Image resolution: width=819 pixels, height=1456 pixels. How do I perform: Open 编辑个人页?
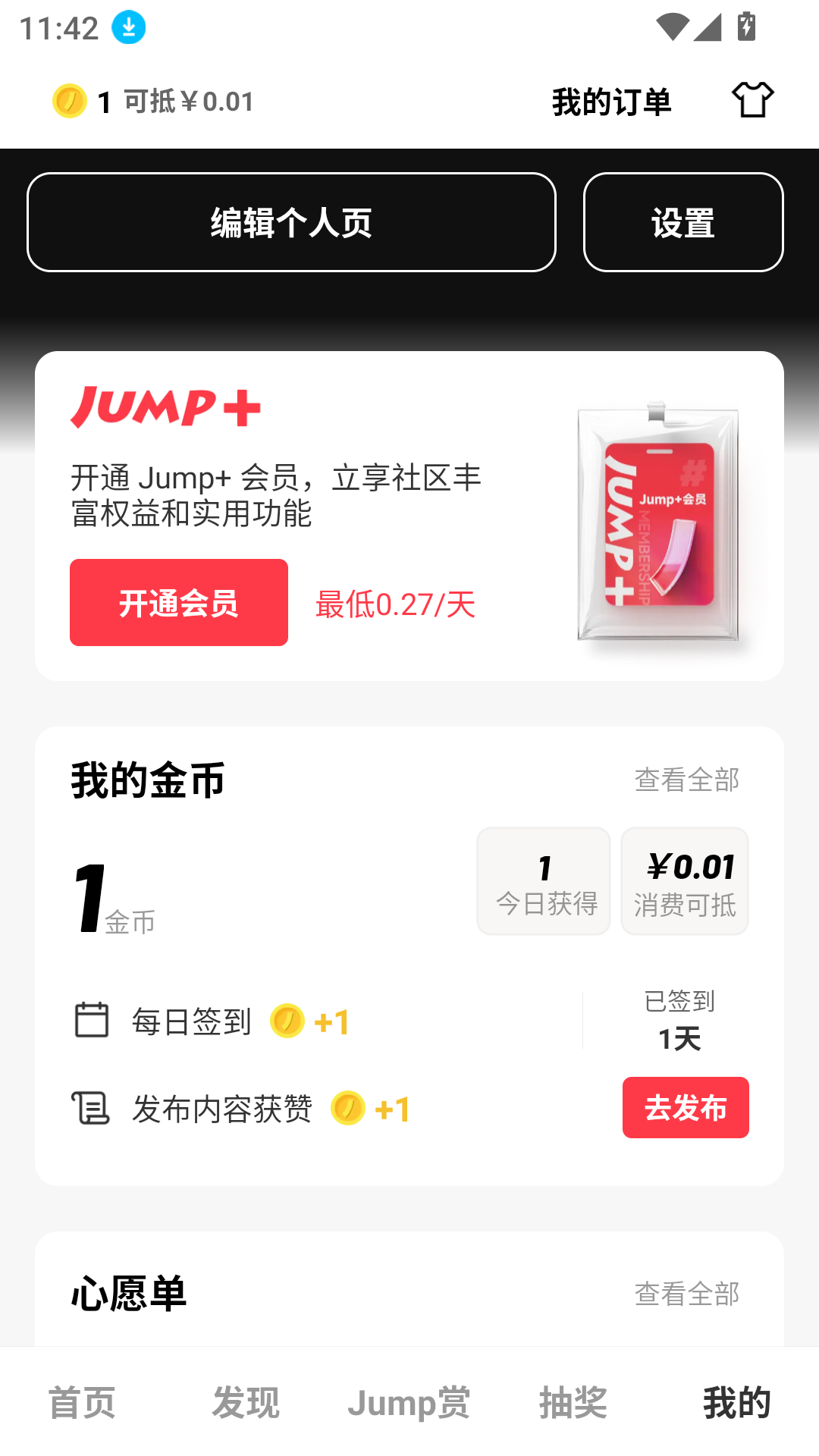[291, 221]
